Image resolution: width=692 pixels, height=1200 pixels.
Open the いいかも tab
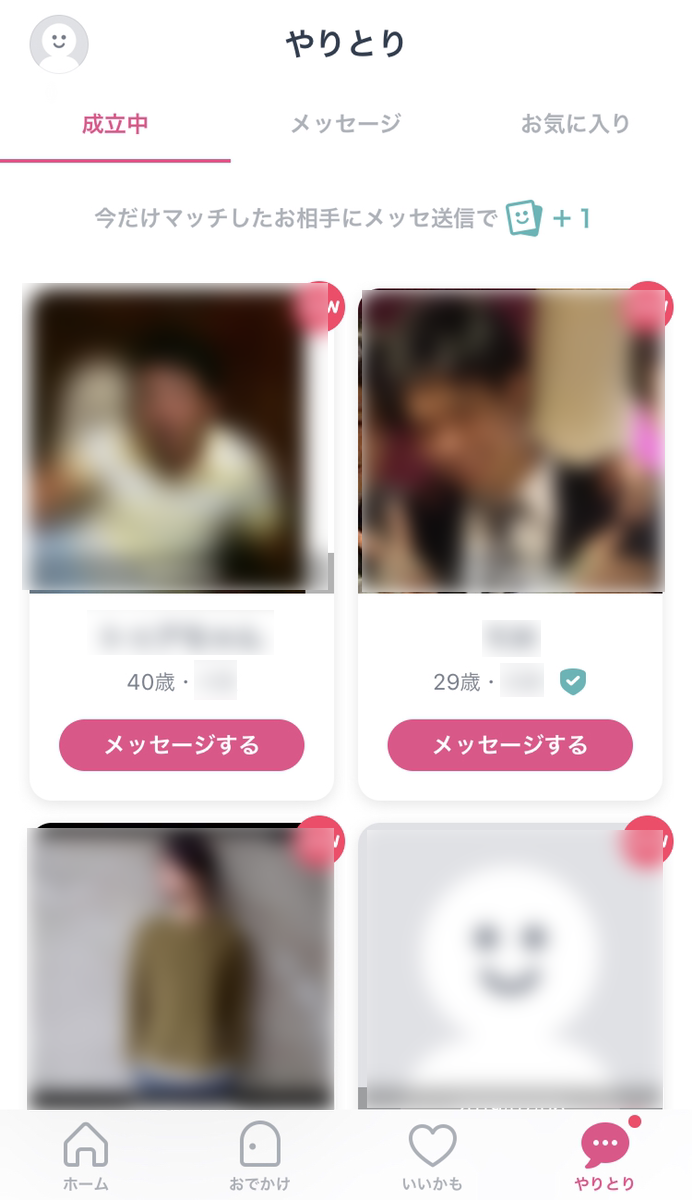coord(432,1156)
